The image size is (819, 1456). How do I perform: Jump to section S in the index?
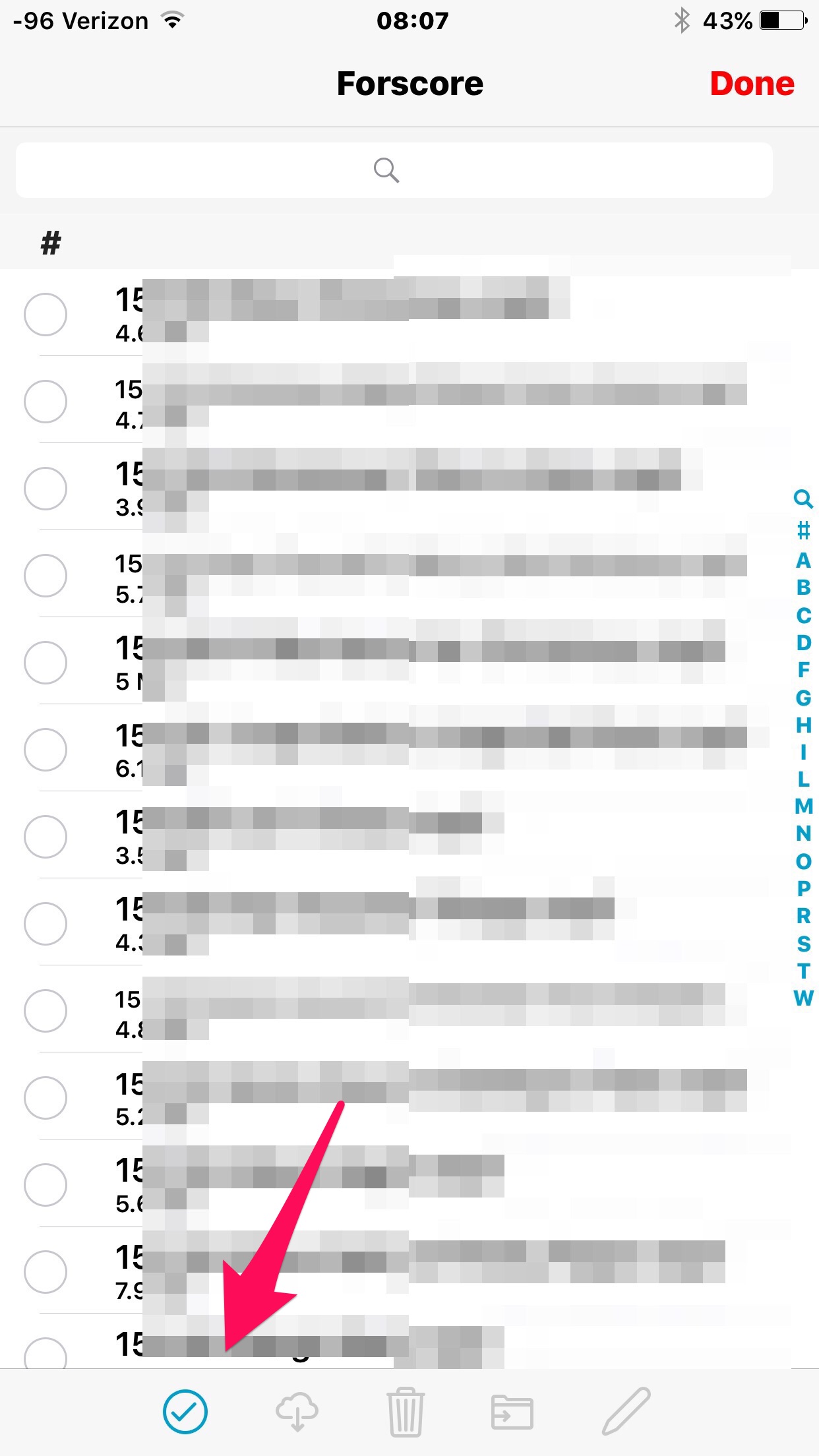pyautogui.click(x=803, y=944)
